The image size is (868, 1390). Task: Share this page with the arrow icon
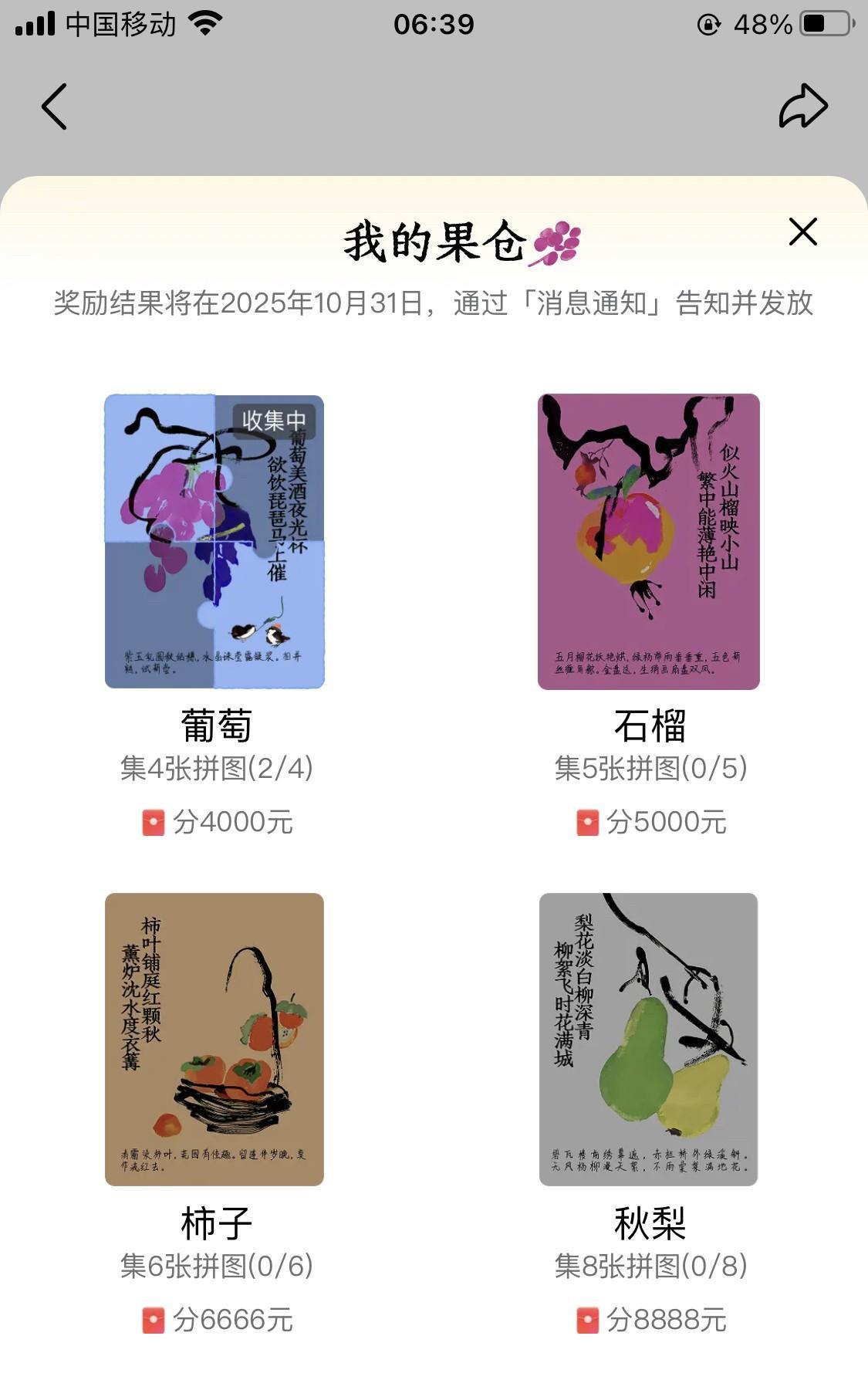[802, 107]
